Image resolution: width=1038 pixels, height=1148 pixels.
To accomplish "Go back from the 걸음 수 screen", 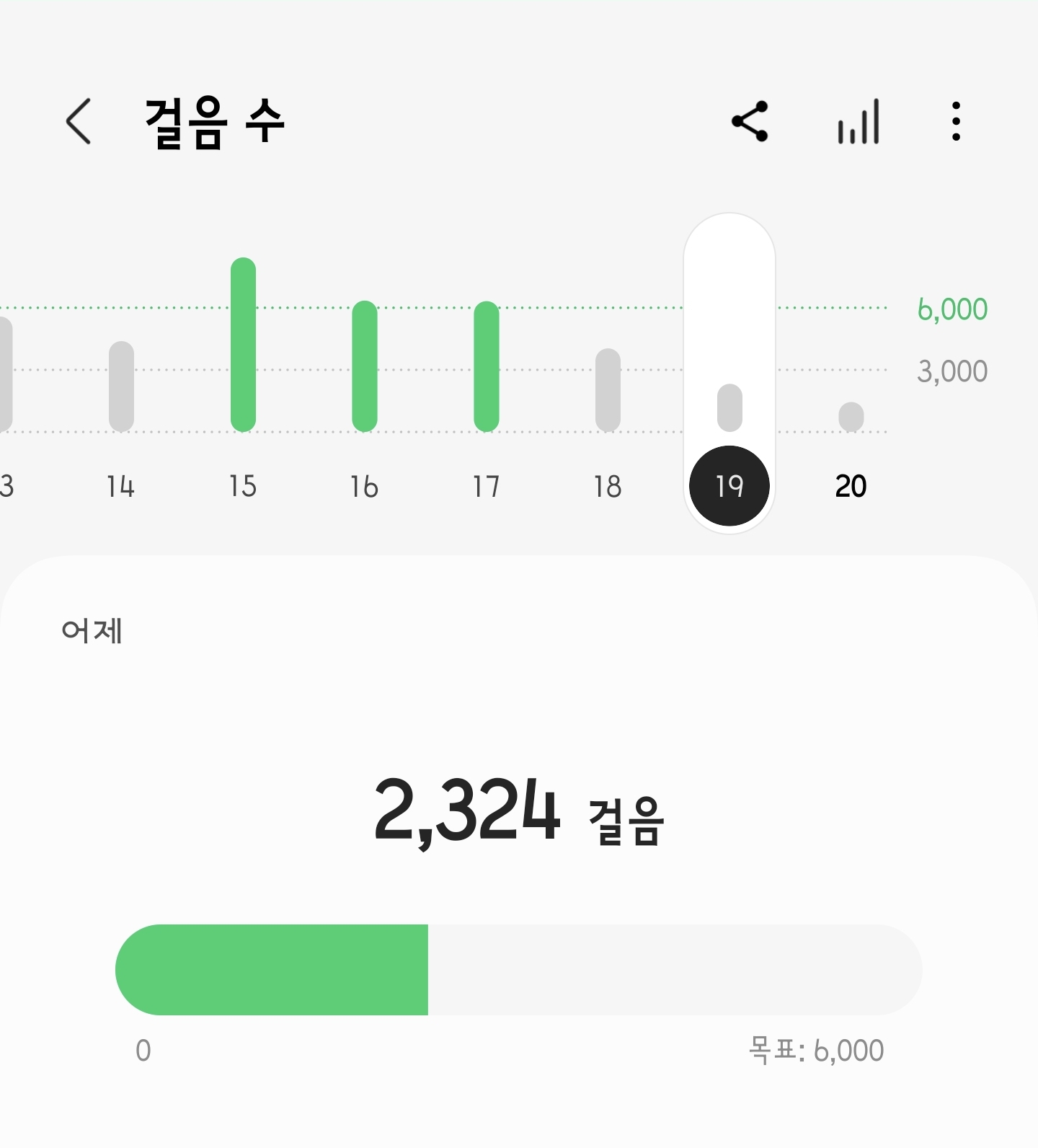I will pyautogui.click(x=79, y=122).
